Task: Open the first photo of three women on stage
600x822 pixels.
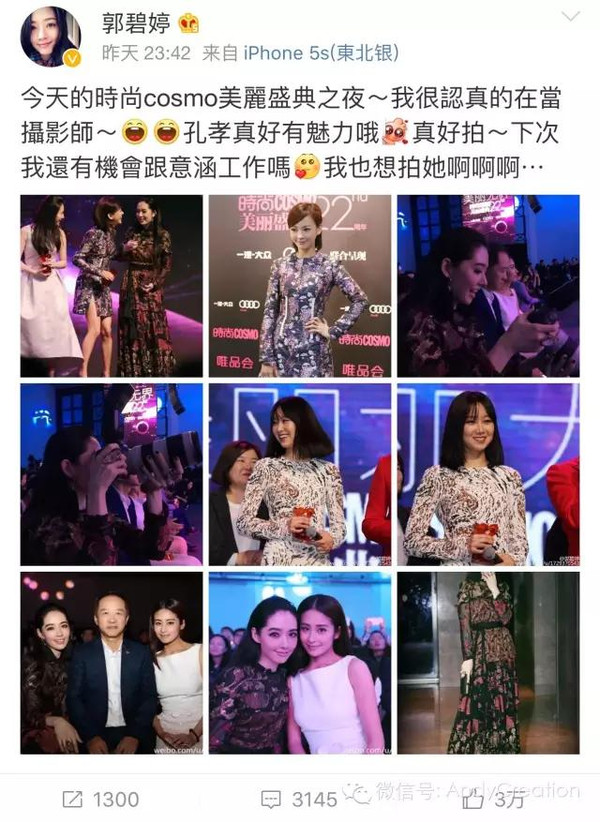Action: click(111, 285)
